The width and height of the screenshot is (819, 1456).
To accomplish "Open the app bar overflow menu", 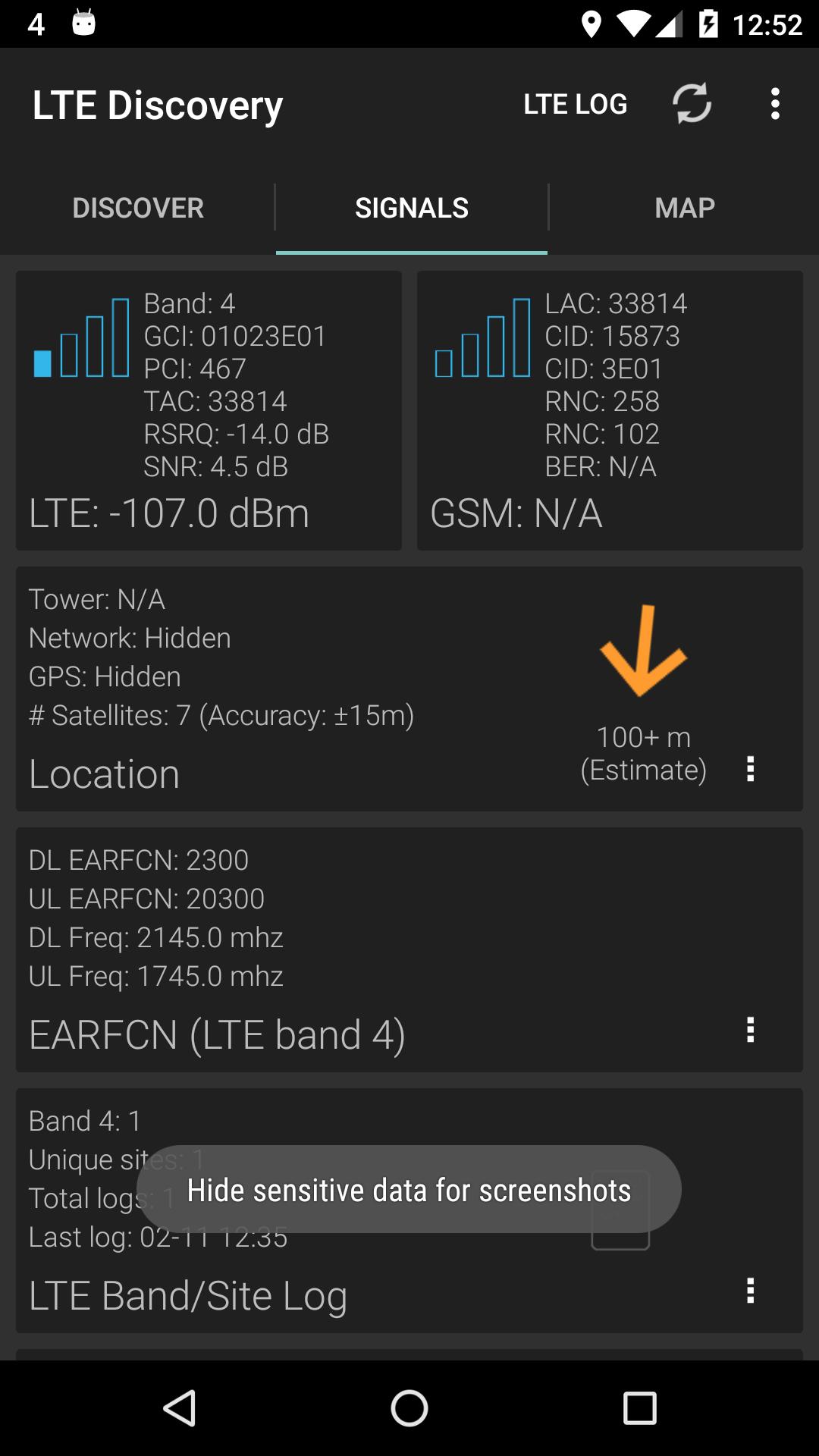I will pyautogui.click(x=774, y=103).
